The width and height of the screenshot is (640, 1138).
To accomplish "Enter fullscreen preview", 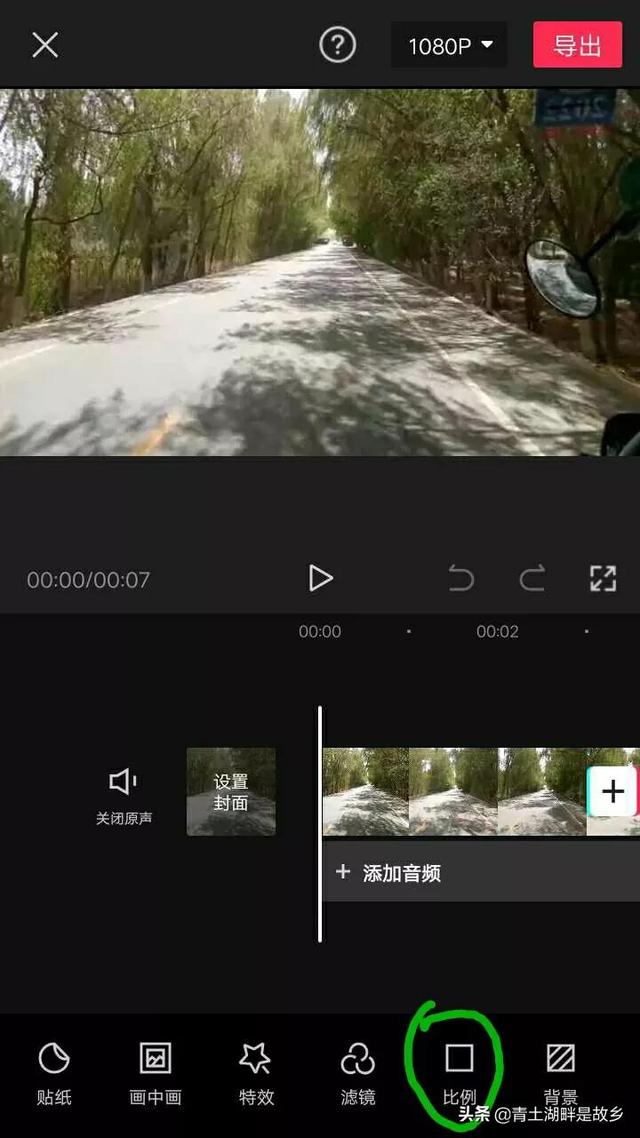I will 603,578.
